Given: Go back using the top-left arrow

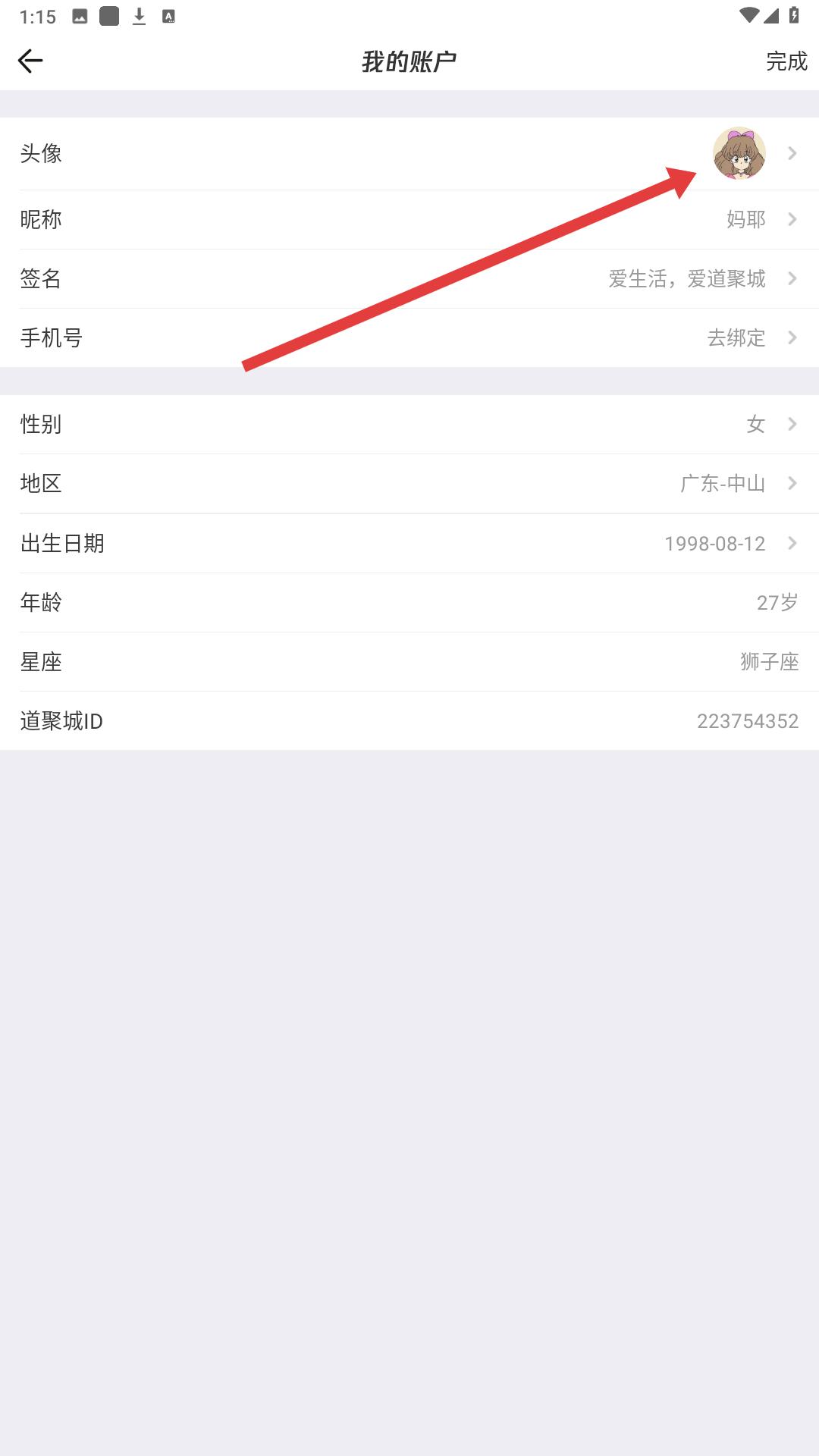Looking at the screenshot, I should pyautogui.click(x=30, y=61).
